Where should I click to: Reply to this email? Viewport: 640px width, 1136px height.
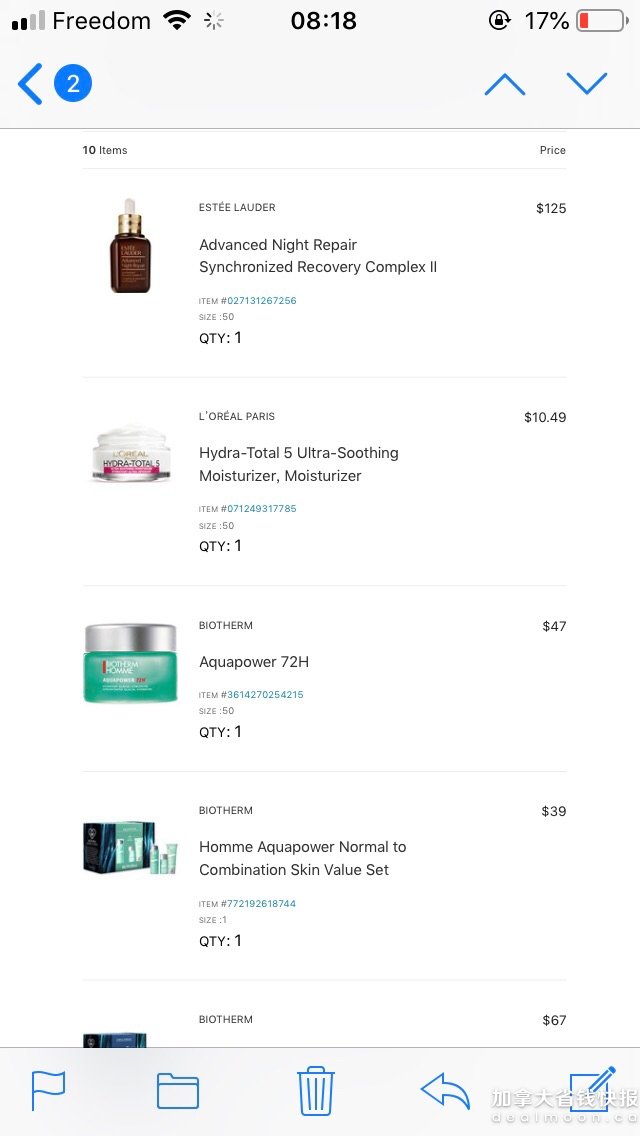[x=445, y=1090]
